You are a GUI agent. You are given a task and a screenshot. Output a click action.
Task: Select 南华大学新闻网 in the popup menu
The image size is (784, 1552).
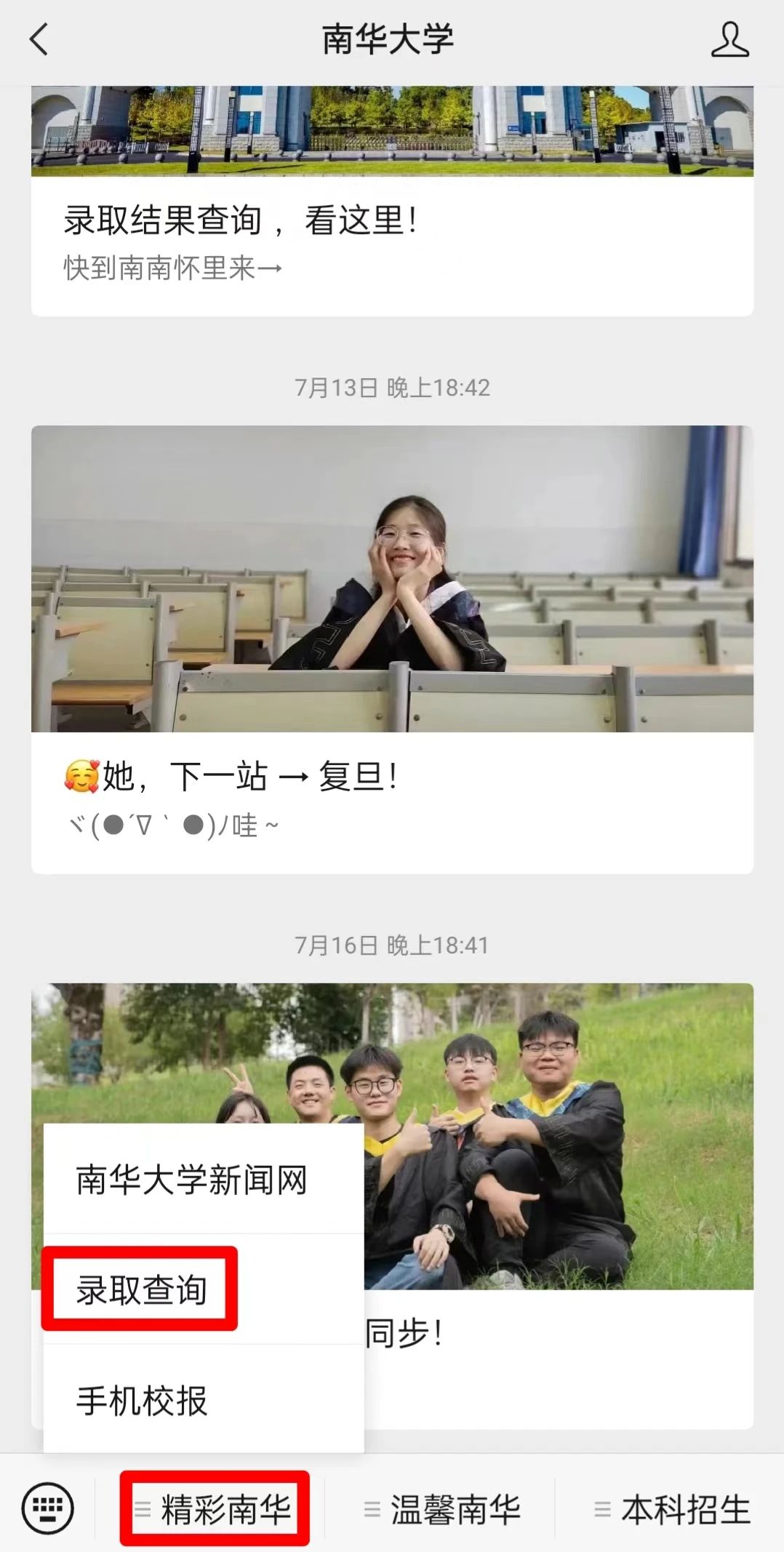coord(193,1178)
